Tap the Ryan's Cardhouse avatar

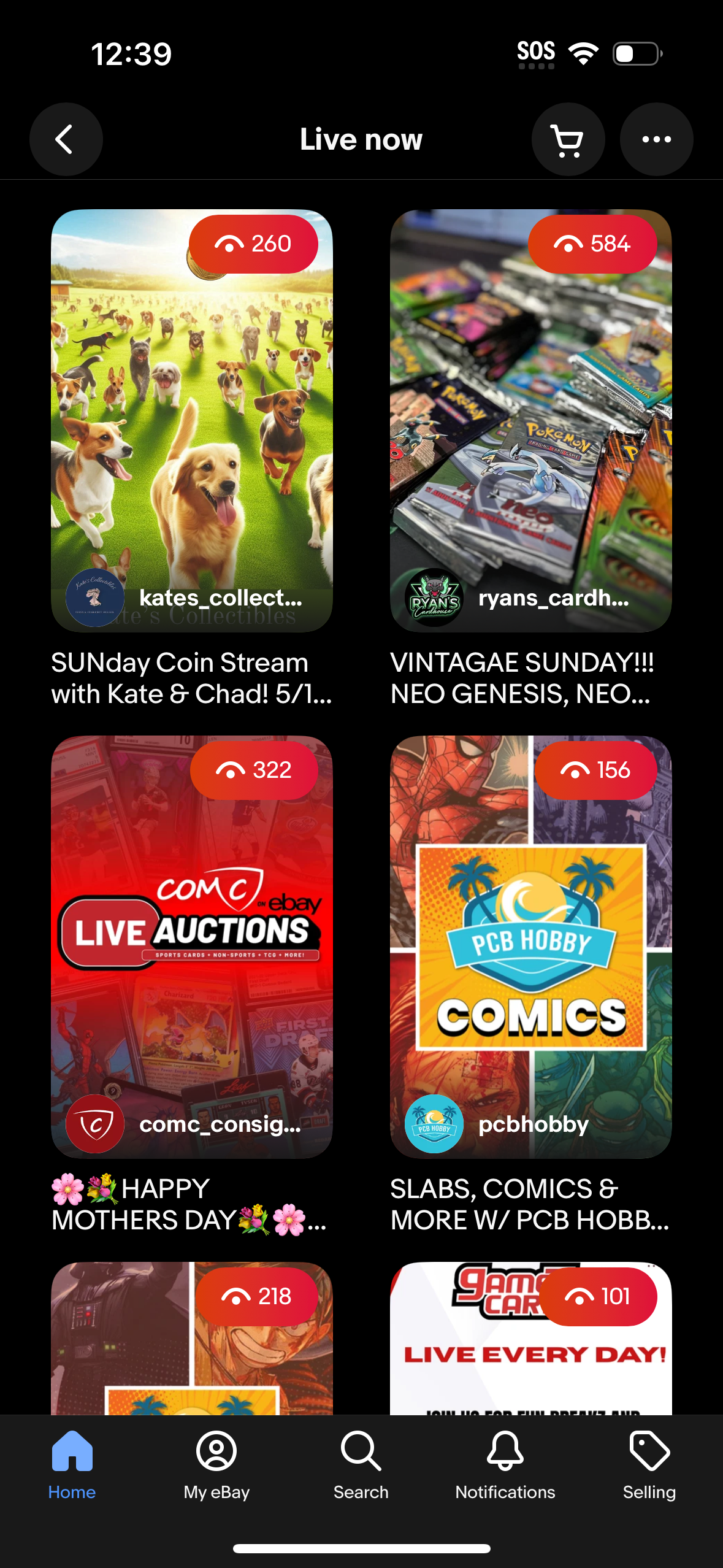click(x=433, y=597)
